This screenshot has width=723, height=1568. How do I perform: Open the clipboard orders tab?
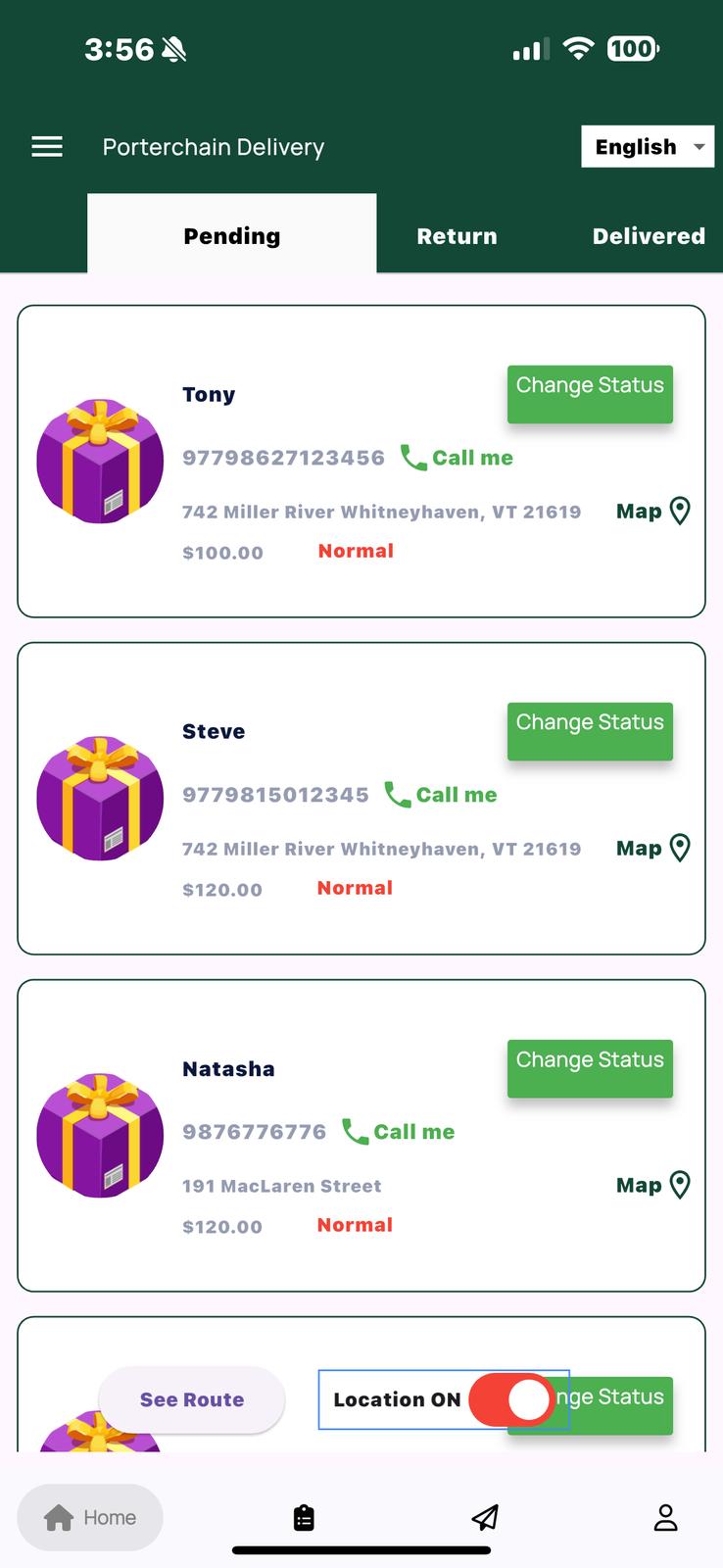coord(304,1518)
